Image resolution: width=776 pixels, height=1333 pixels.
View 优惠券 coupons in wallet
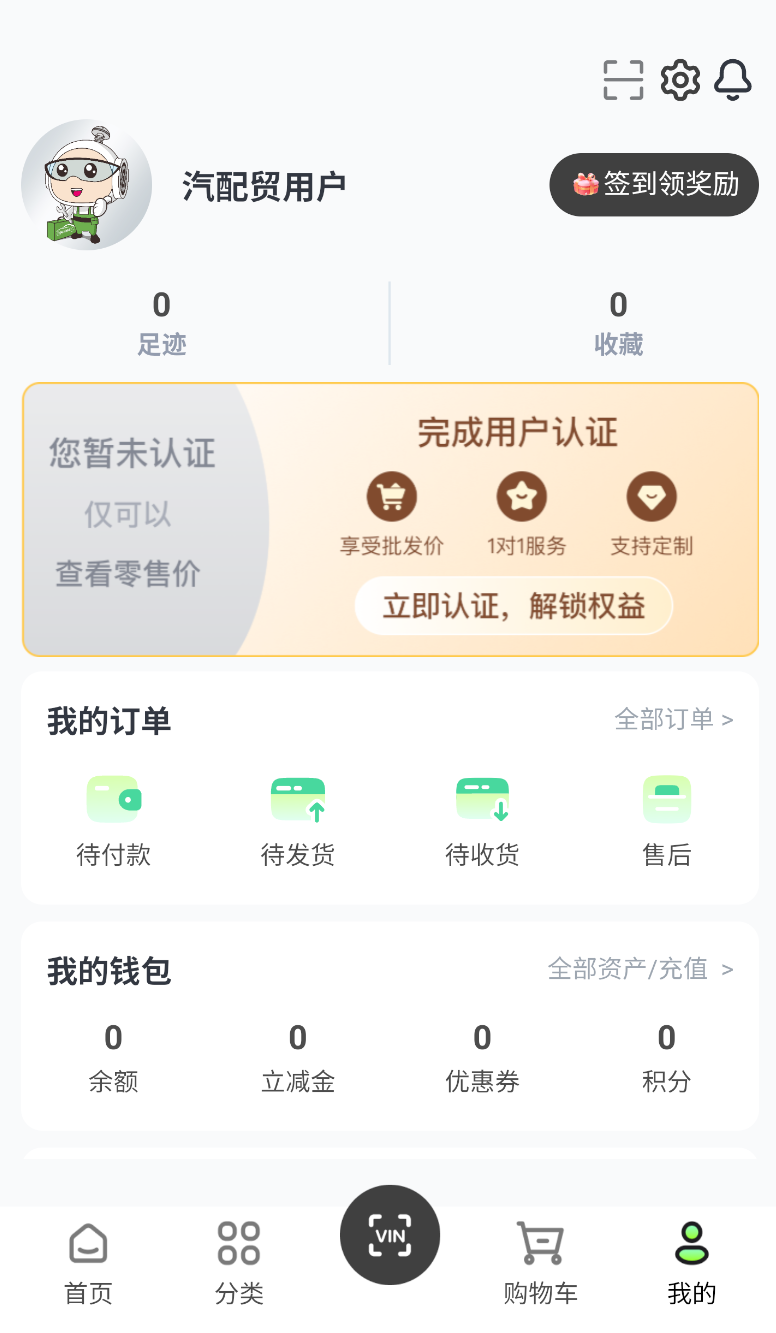tap(482, 1059)
